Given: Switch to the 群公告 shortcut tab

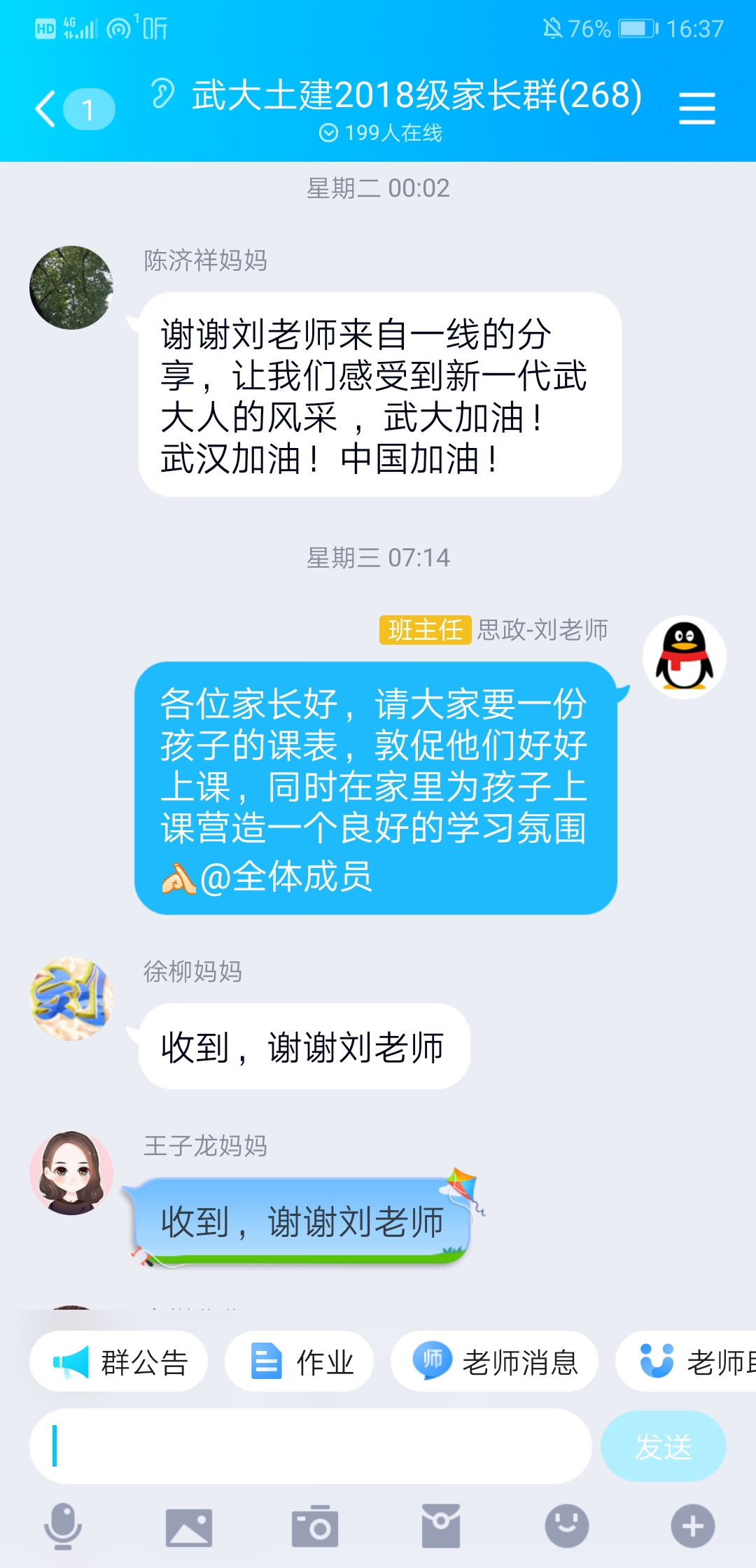Looking at the screenshot, I should [119, 1361].
